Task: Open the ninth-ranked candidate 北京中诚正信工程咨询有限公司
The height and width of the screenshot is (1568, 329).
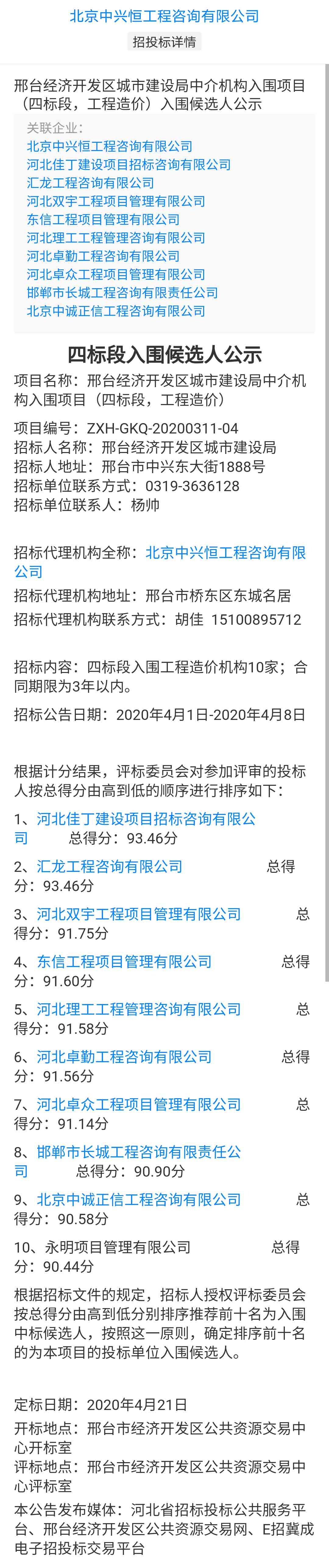Action: [139, 1200]
